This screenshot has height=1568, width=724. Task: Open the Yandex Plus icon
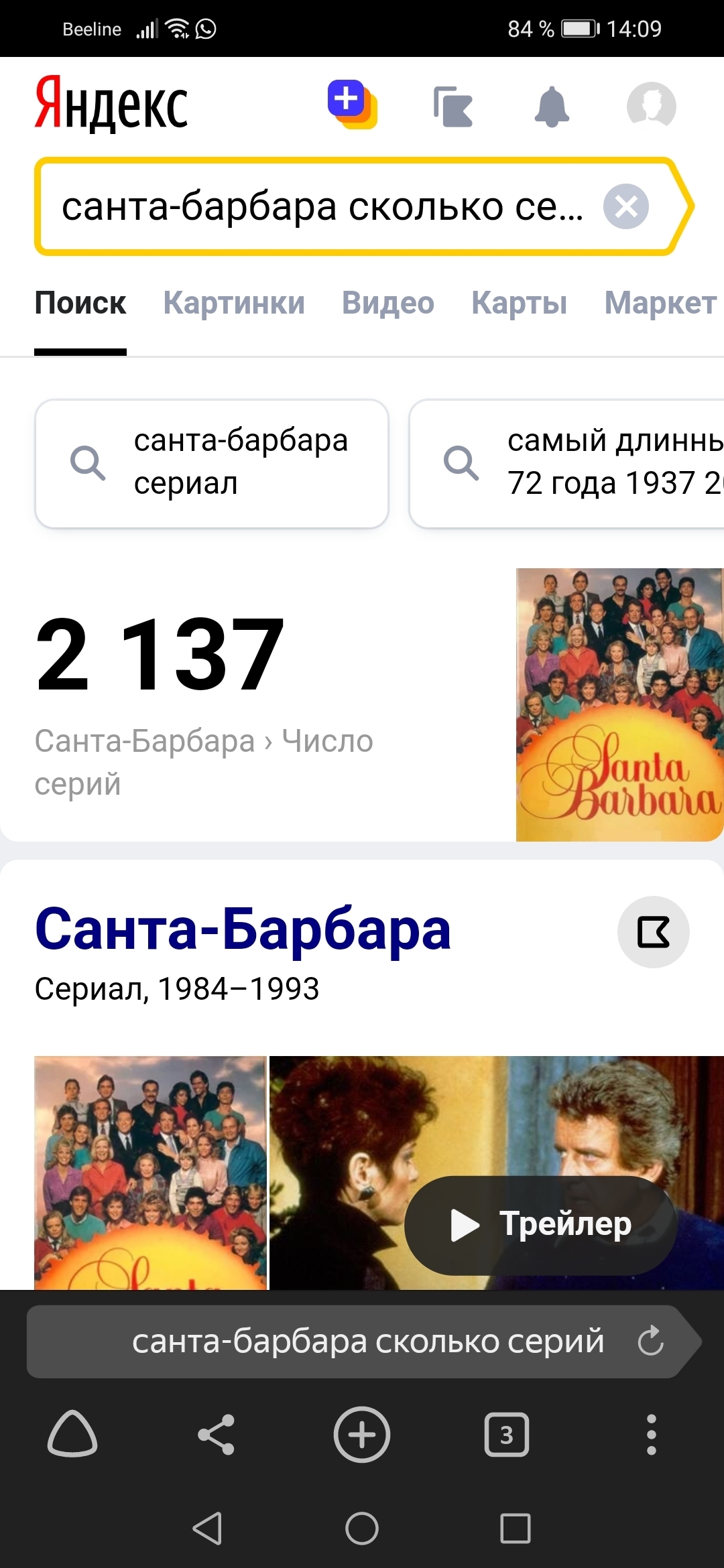click(x=353, y=105)
